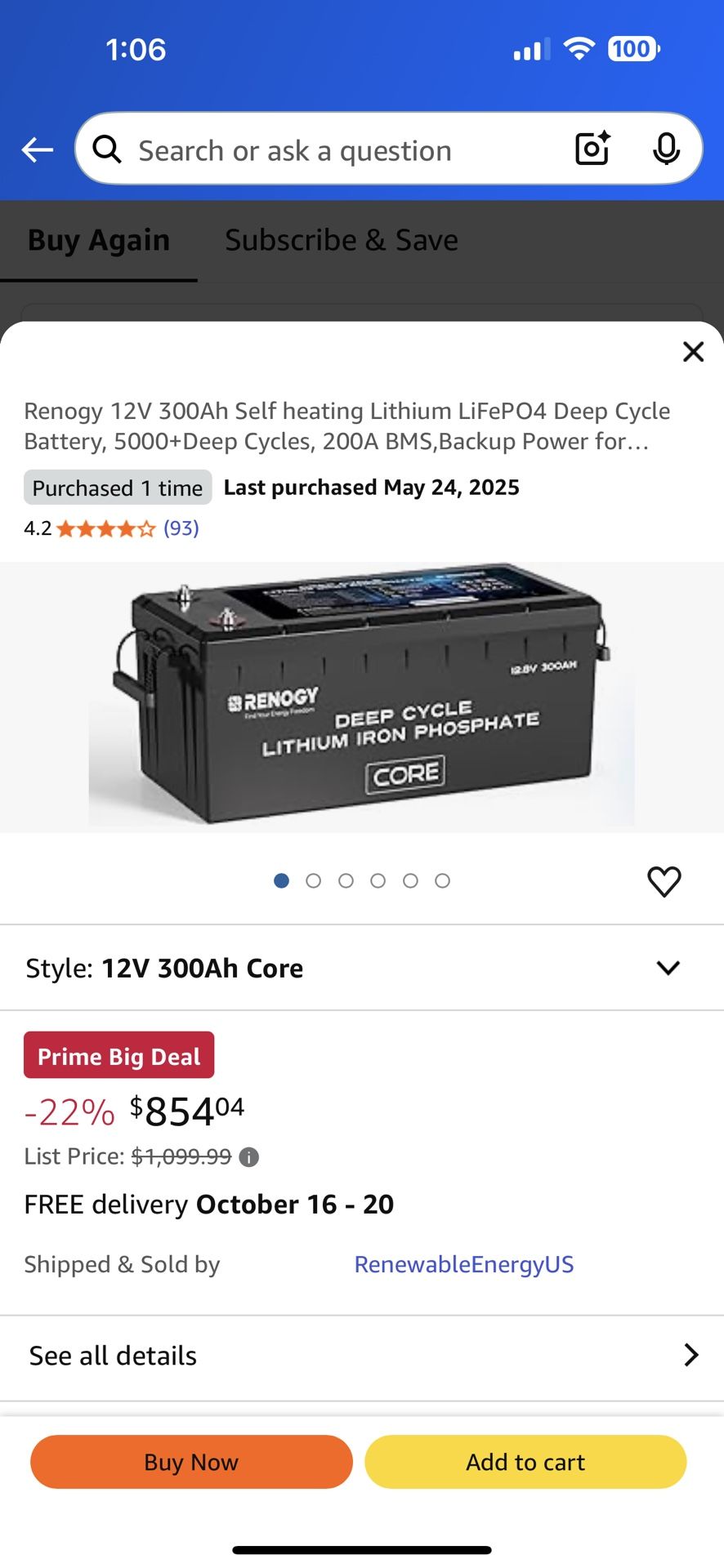Open product images by tapping the battery photo
The width and height of the screenshot is (724, 1568).
pos(362,698)
